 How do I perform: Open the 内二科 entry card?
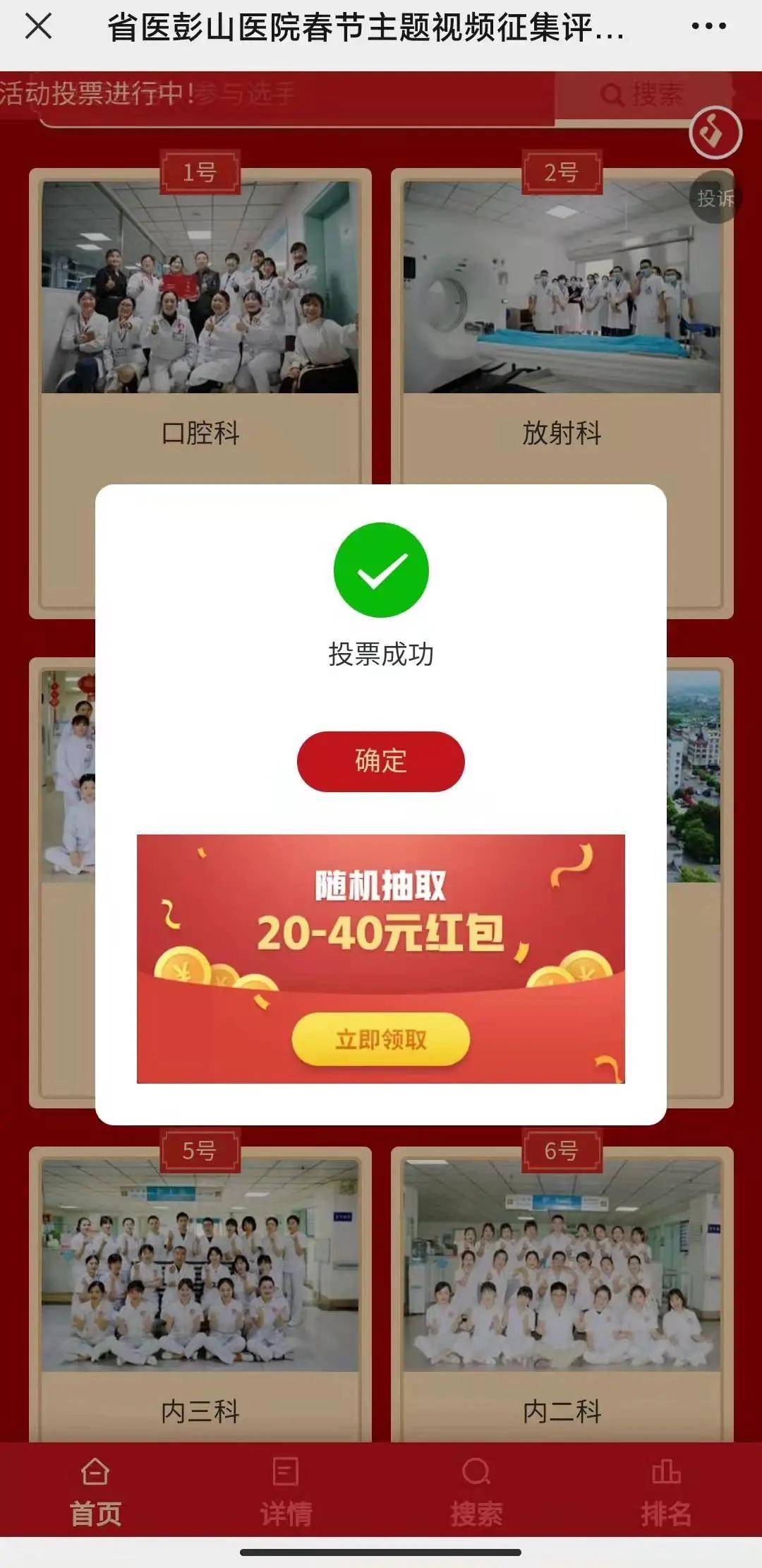(562, 1285)
